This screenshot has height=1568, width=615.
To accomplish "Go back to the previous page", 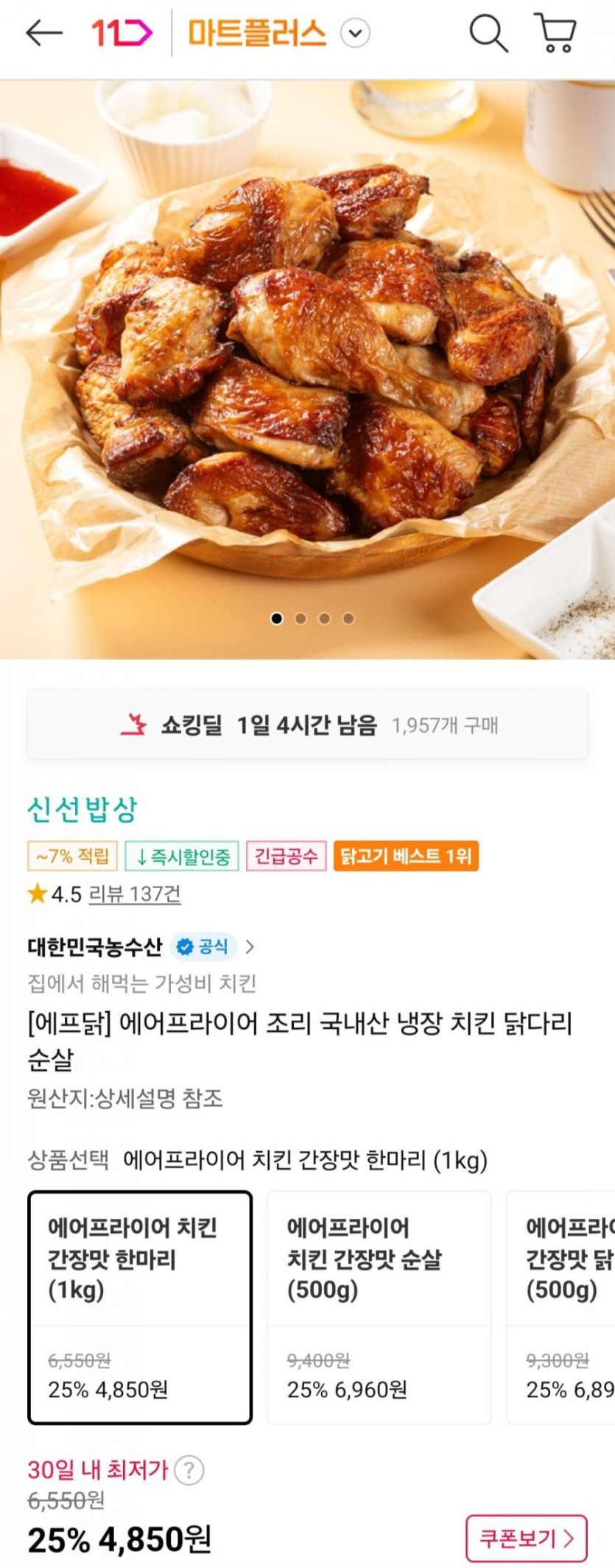I will (43, 33).
